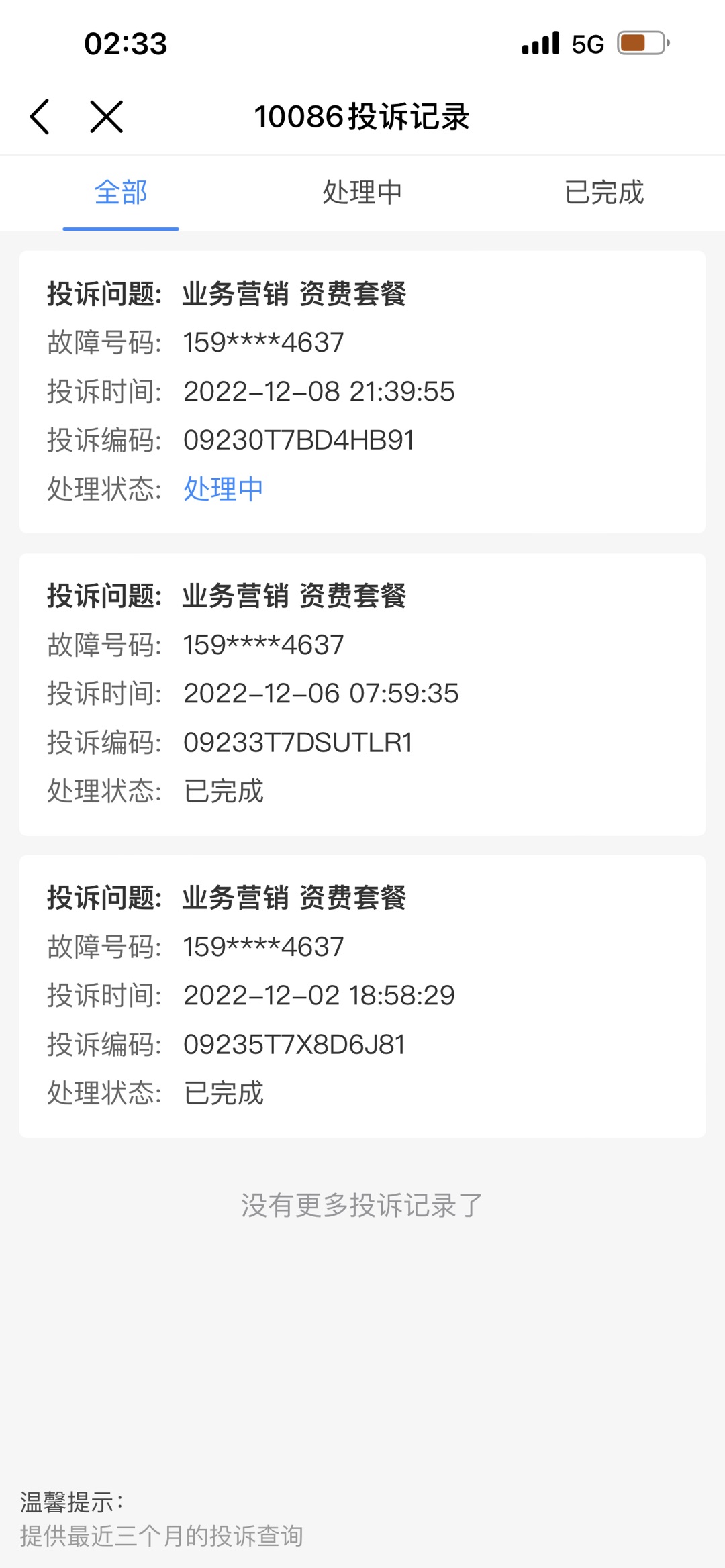
Task: Close the 10086投诉记录 page
Action: coord(107,117)
